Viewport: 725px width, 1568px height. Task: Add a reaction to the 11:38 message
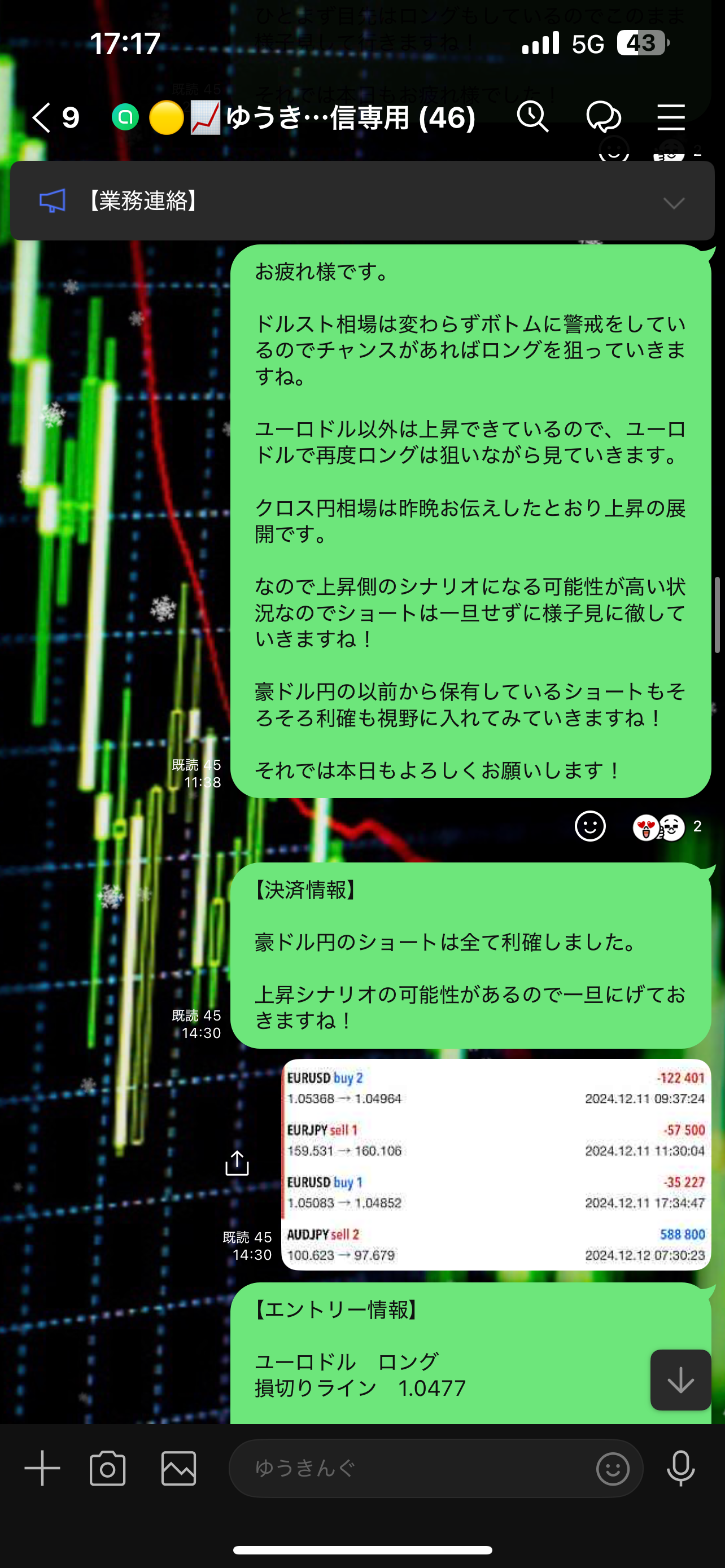(590, 826)
